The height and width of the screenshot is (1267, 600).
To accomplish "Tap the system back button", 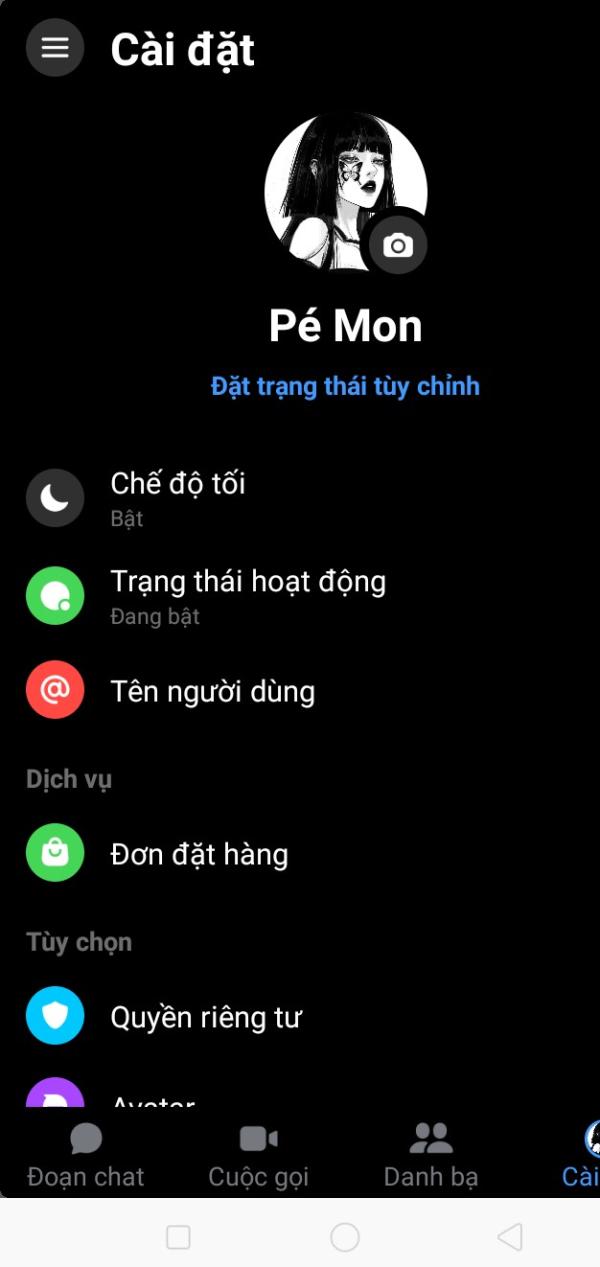I will pos(510,1237).
